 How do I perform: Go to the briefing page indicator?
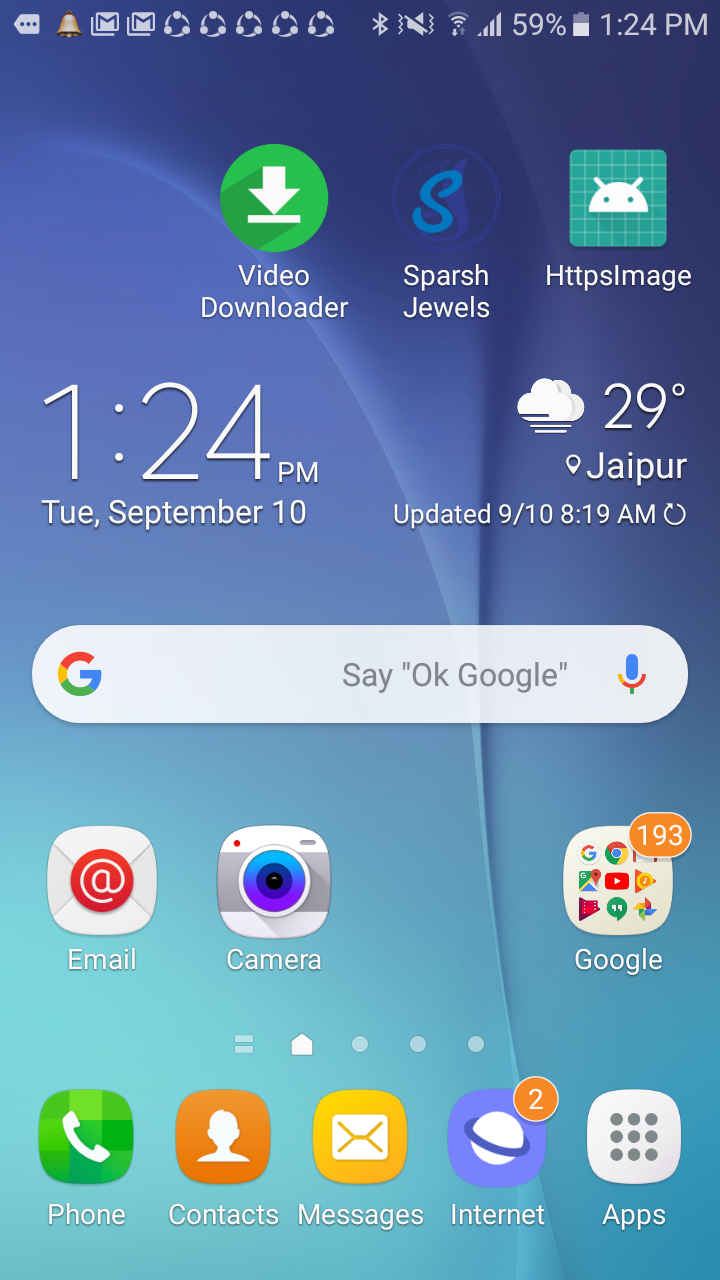click(243, 1044)
